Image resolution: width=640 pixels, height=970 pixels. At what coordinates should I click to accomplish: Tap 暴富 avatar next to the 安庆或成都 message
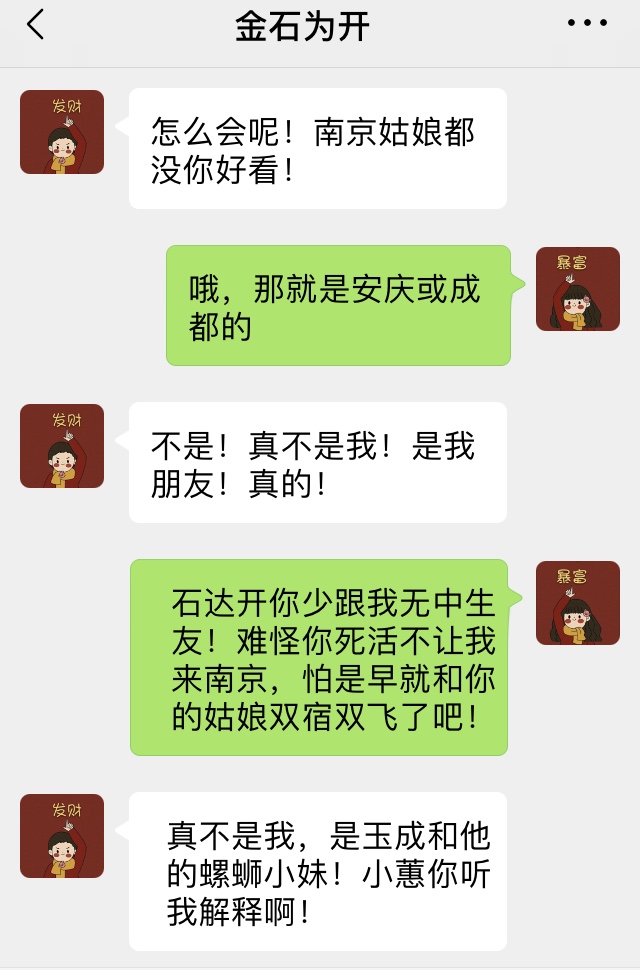click(x=577, y=289)
